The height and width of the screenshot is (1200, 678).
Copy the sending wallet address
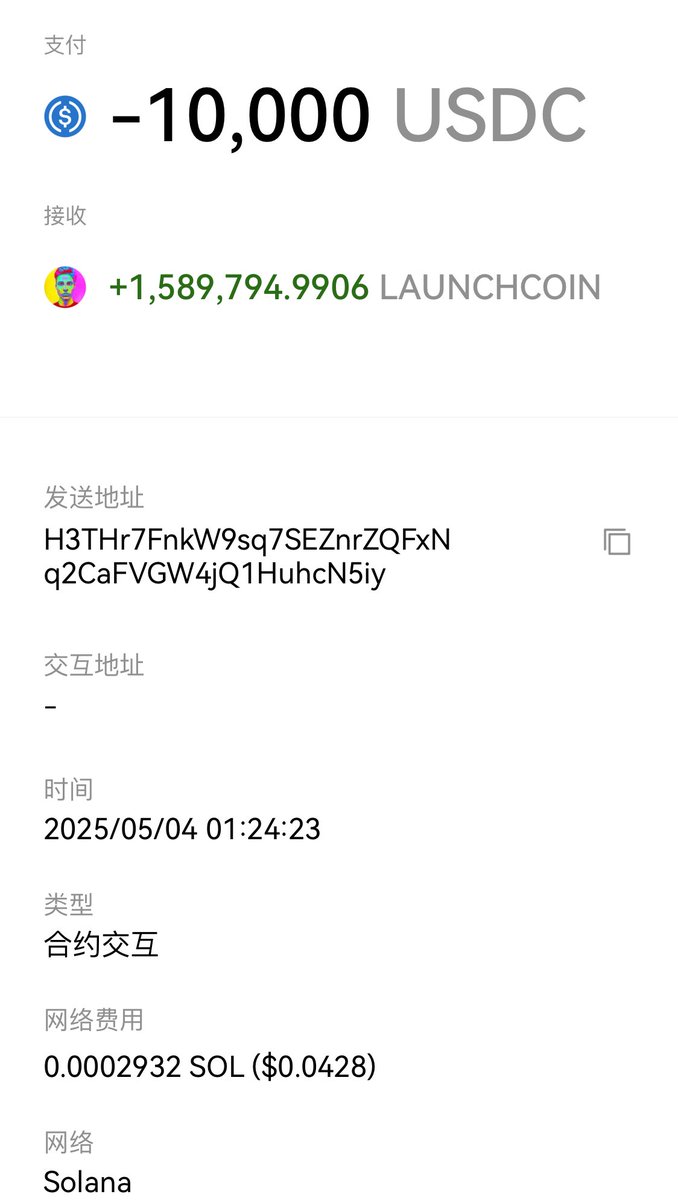(617, 542)
